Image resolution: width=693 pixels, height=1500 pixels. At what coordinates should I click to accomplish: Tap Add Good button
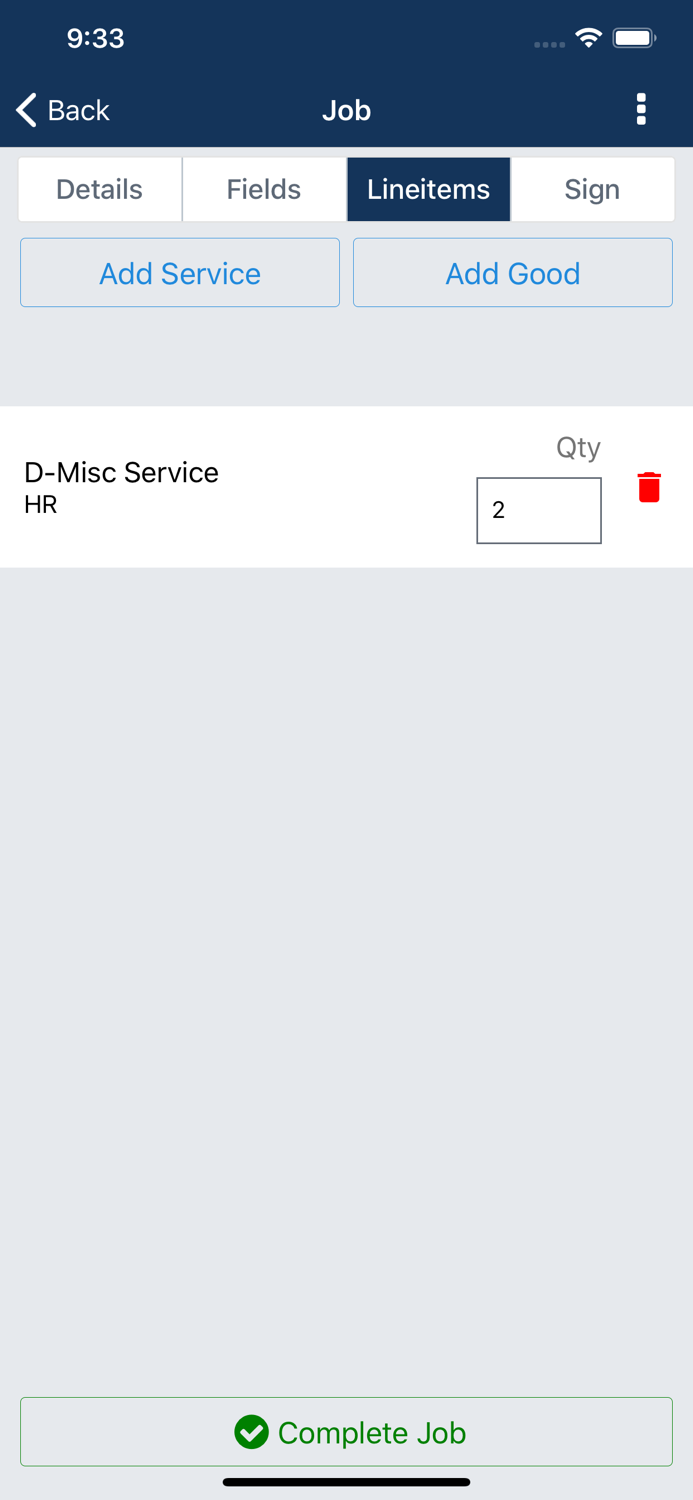click(513, 273)
